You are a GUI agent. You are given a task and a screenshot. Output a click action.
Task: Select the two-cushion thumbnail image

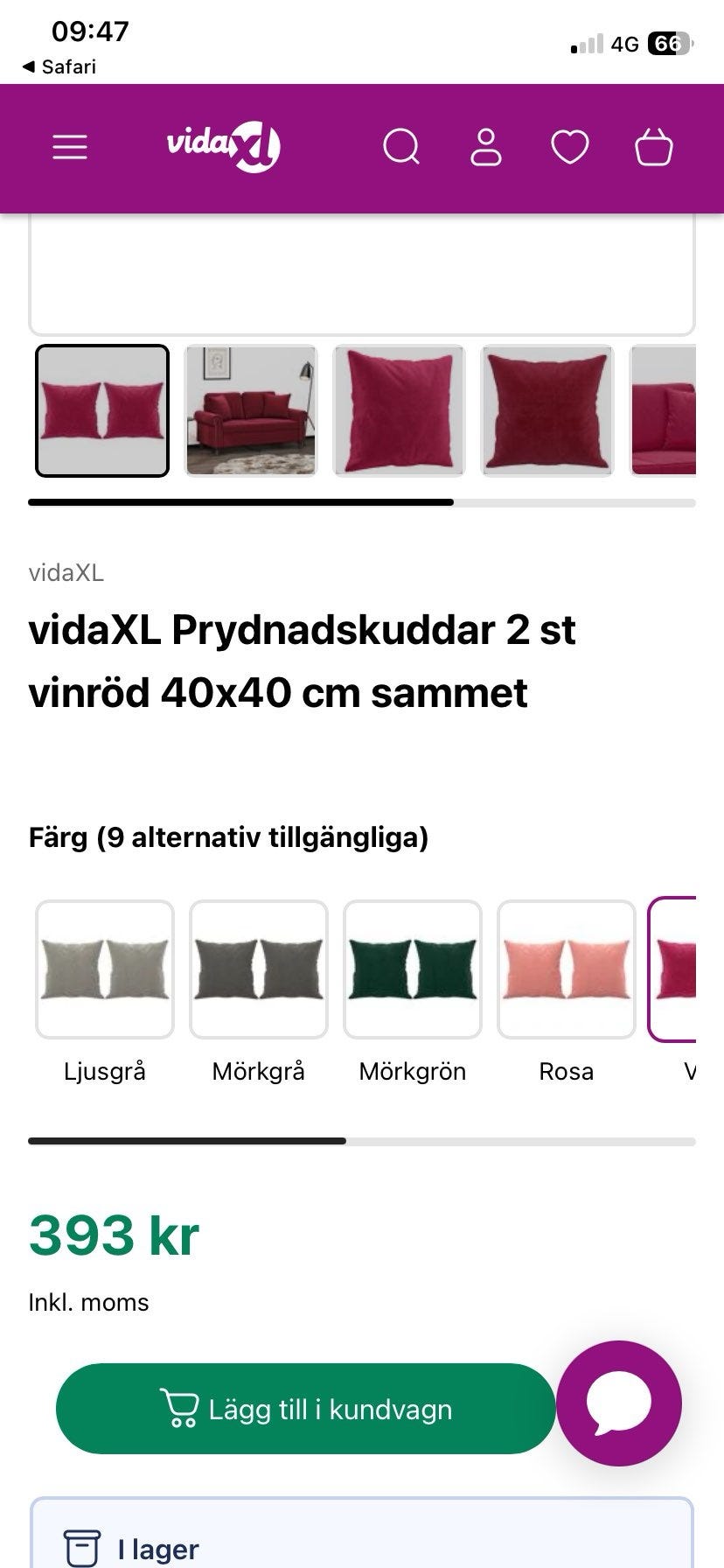pyautogui.click(x=102, y=410)
